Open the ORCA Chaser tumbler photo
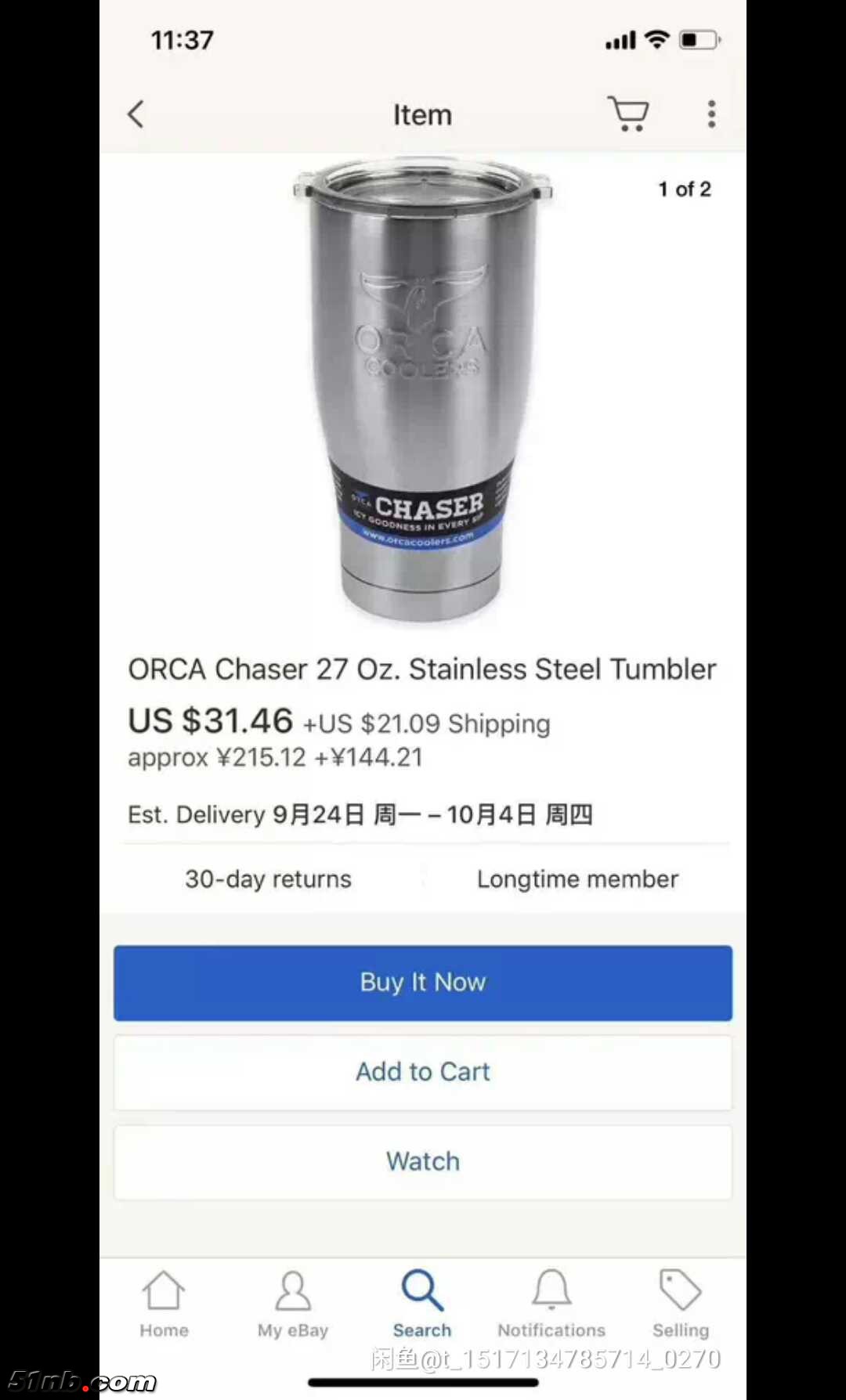 423,391
